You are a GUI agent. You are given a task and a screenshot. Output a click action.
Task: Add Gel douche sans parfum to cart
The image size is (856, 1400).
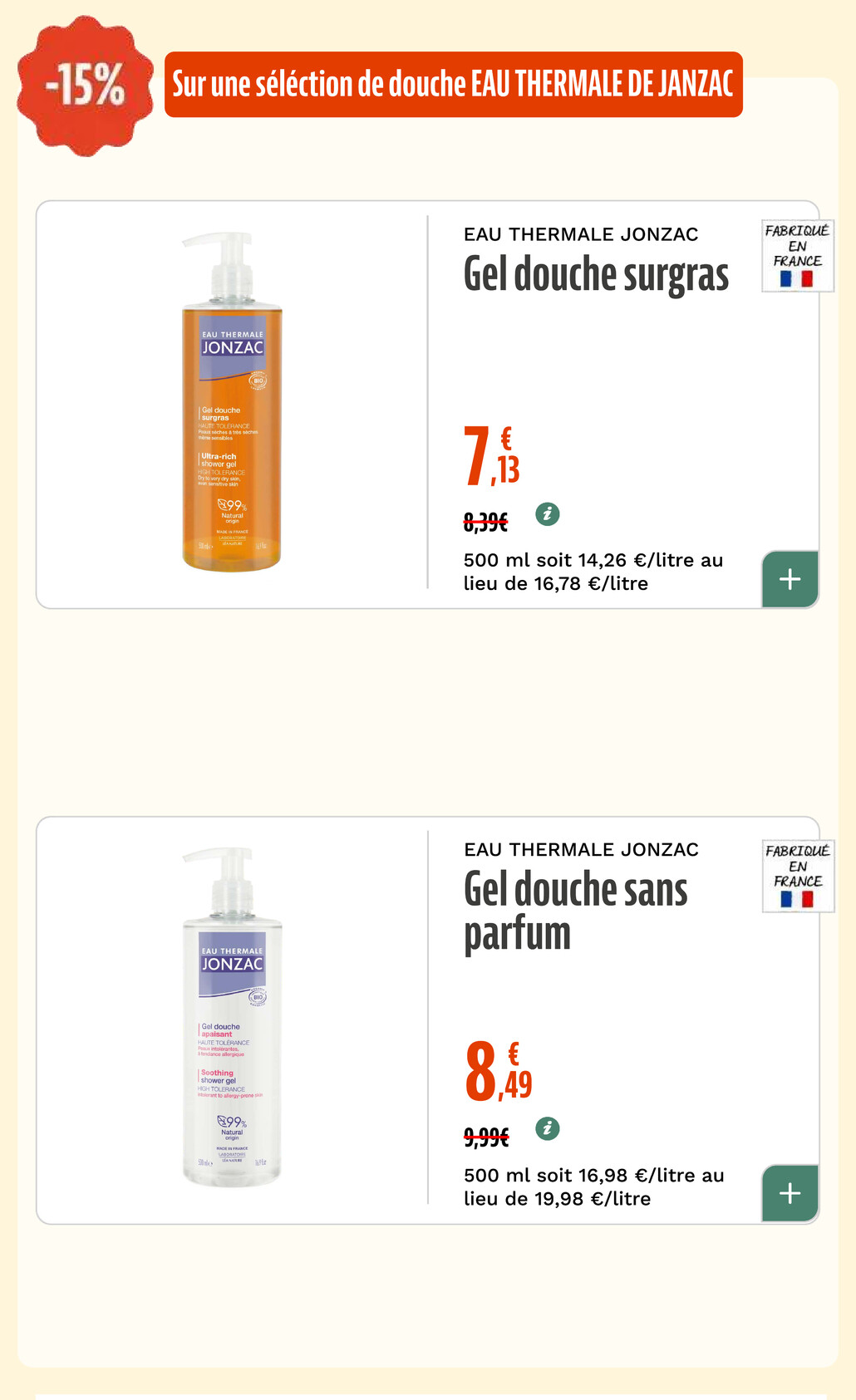point(790,1194)
